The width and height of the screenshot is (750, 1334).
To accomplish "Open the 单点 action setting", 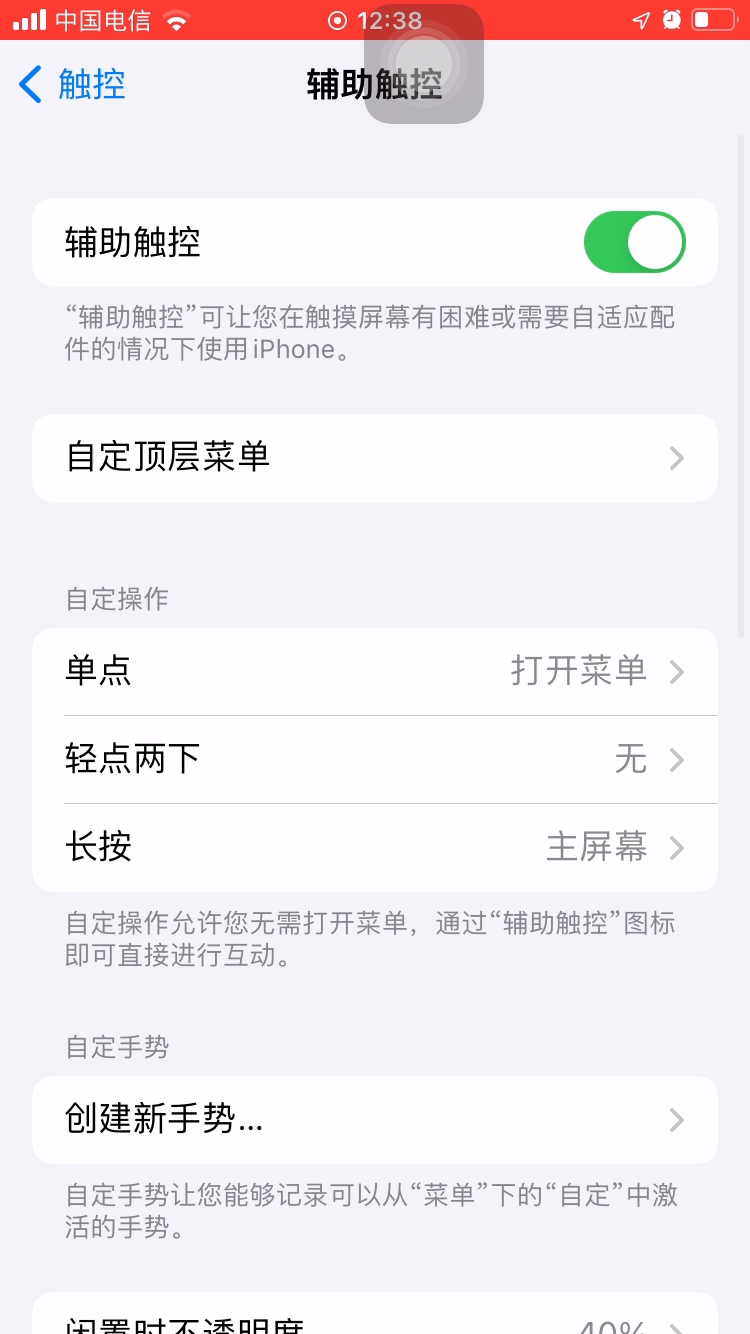I will [x=375, y=671].
